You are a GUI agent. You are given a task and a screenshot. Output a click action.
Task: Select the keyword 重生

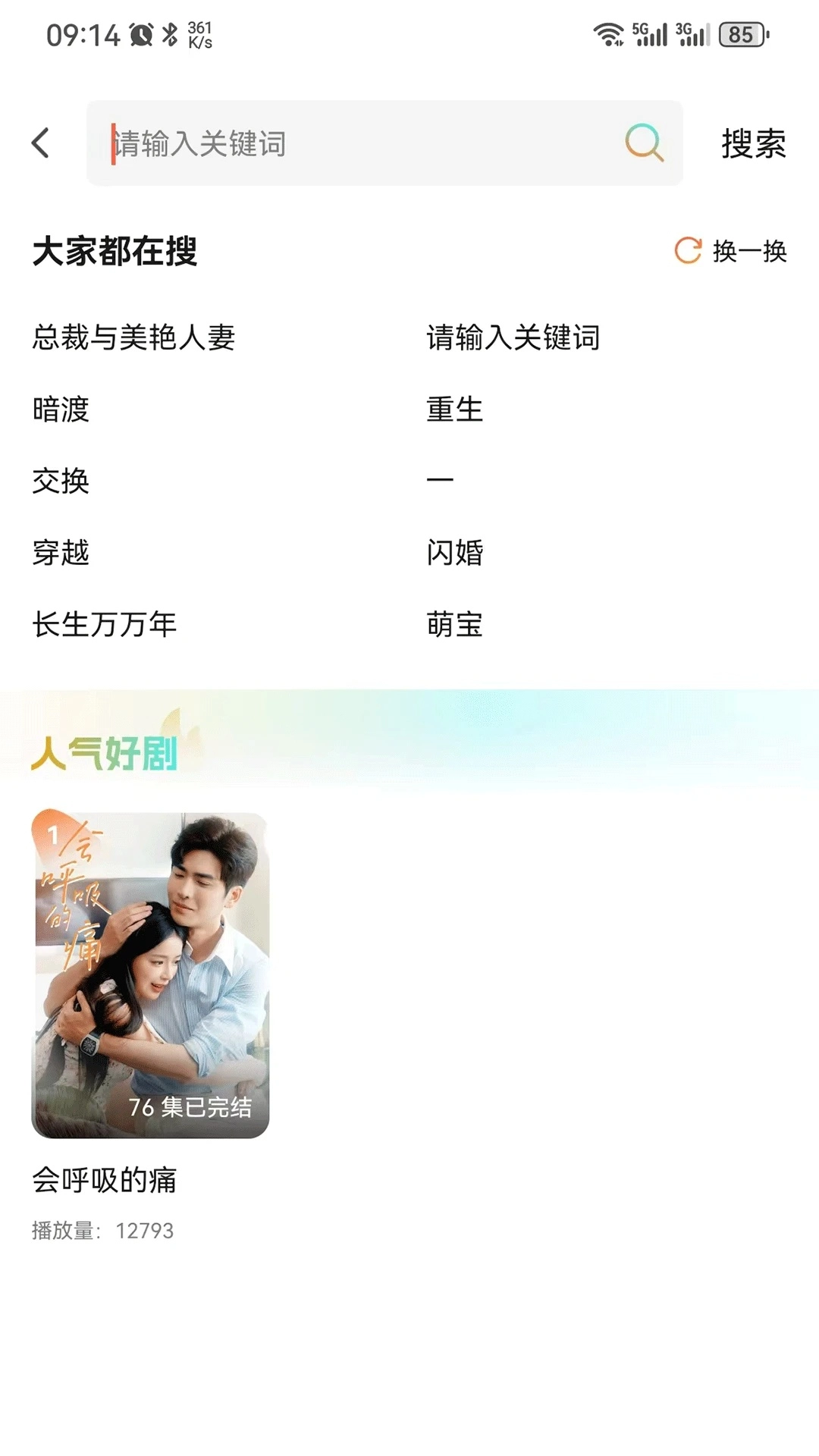(x=455, y=410)
